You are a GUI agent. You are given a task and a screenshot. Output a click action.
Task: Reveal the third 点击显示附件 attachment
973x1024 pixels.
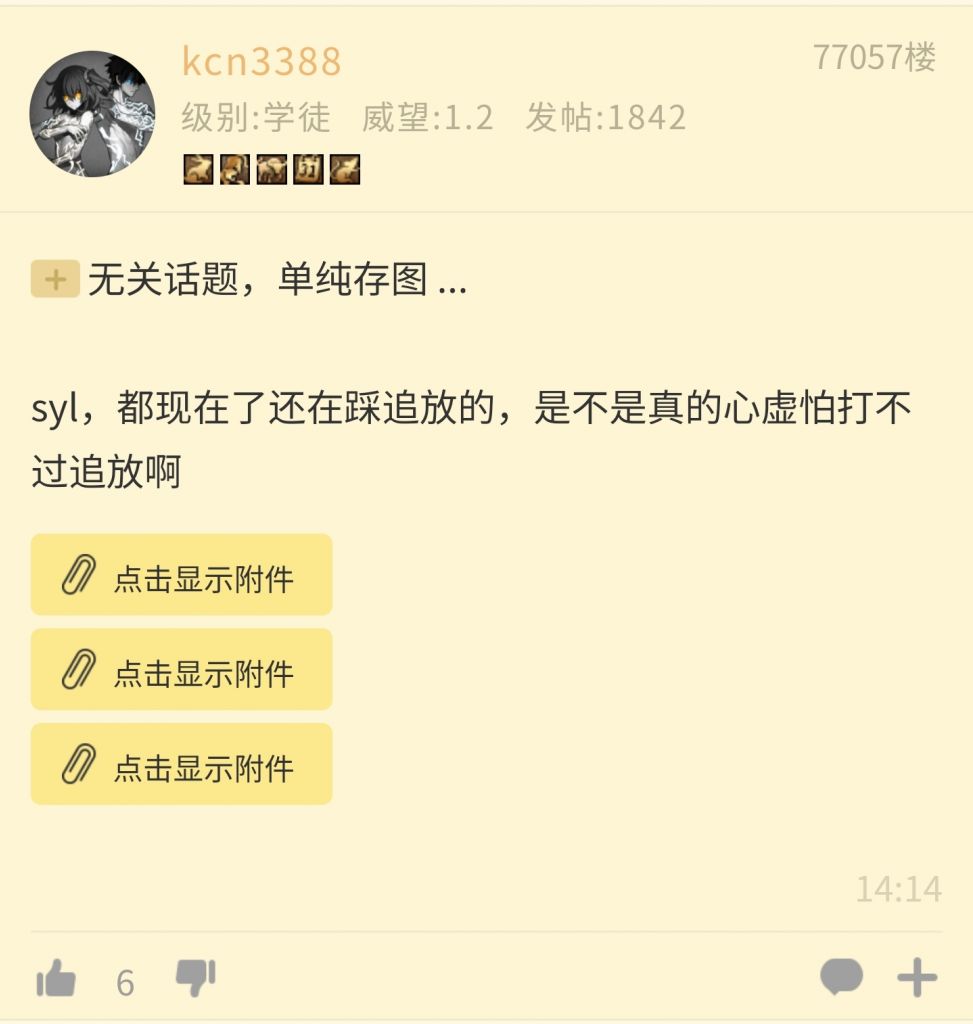pyautogui.click(x=180, y=764)
